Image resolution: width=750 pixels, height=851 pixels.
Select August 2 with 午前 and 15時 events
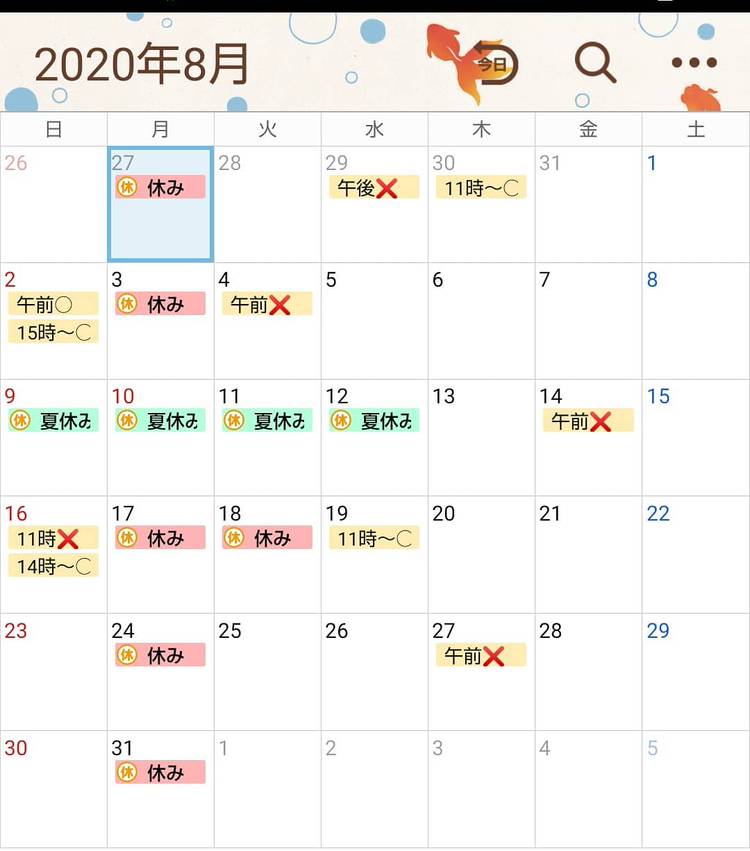click(53, 322)
